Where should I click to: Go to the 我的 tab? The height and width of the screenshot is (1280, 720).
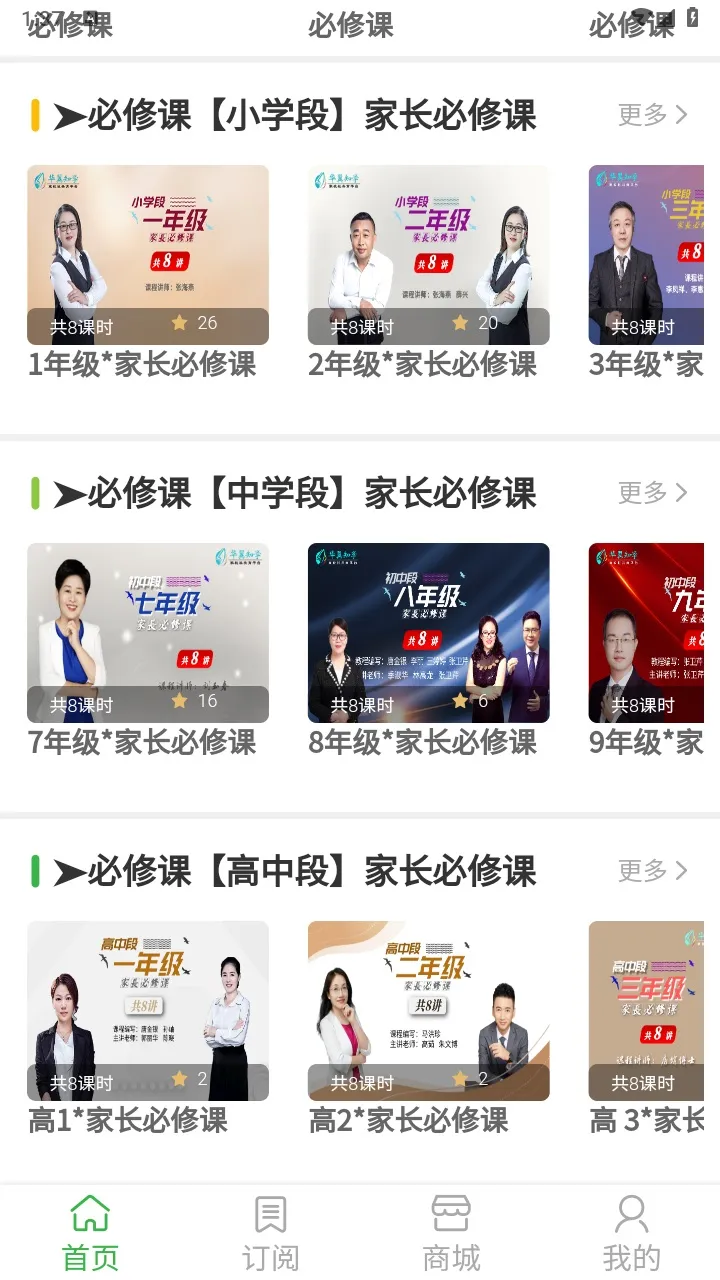631,1233
